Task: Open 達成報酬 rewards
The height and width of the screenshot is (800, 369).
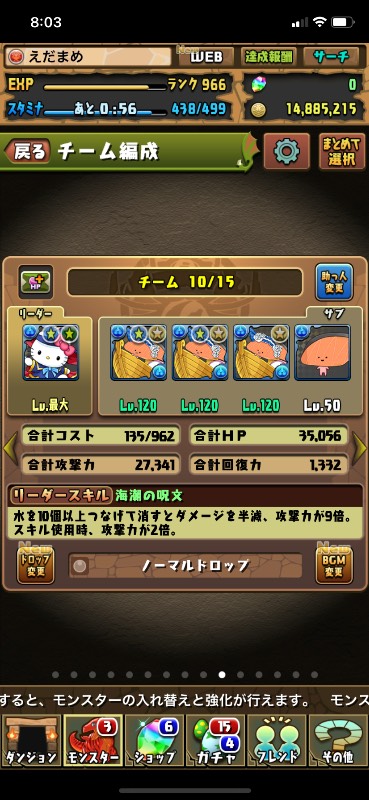Action: click(268, 57)
